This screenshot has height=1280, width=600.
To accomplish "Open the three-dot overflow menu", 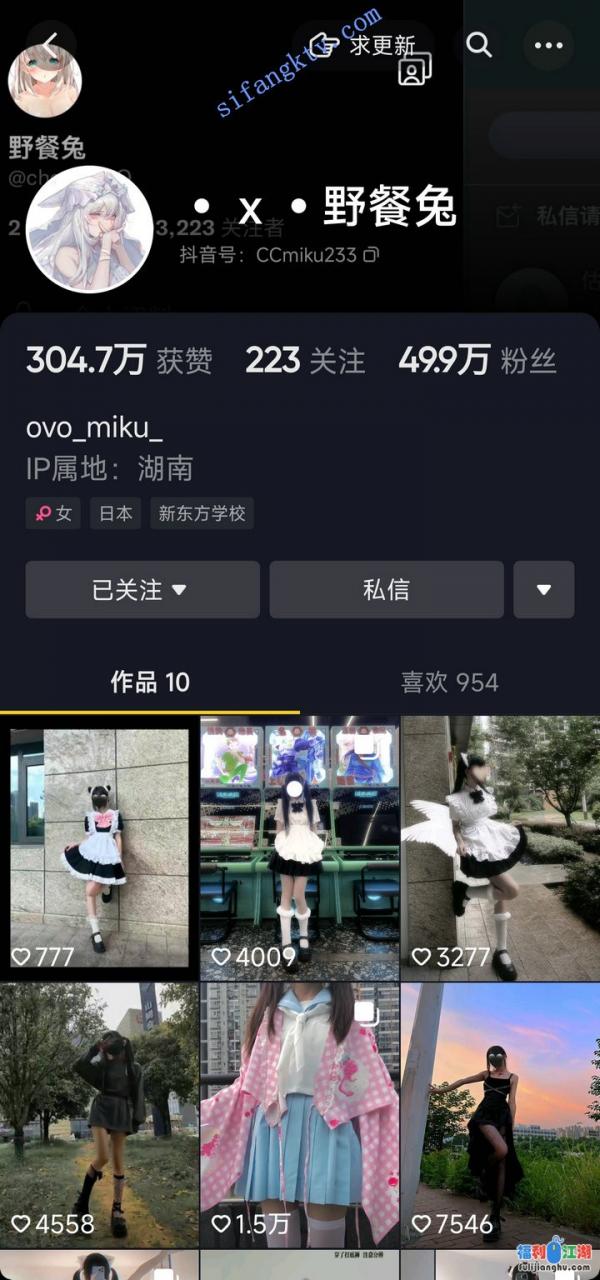I will pos(549,45).
